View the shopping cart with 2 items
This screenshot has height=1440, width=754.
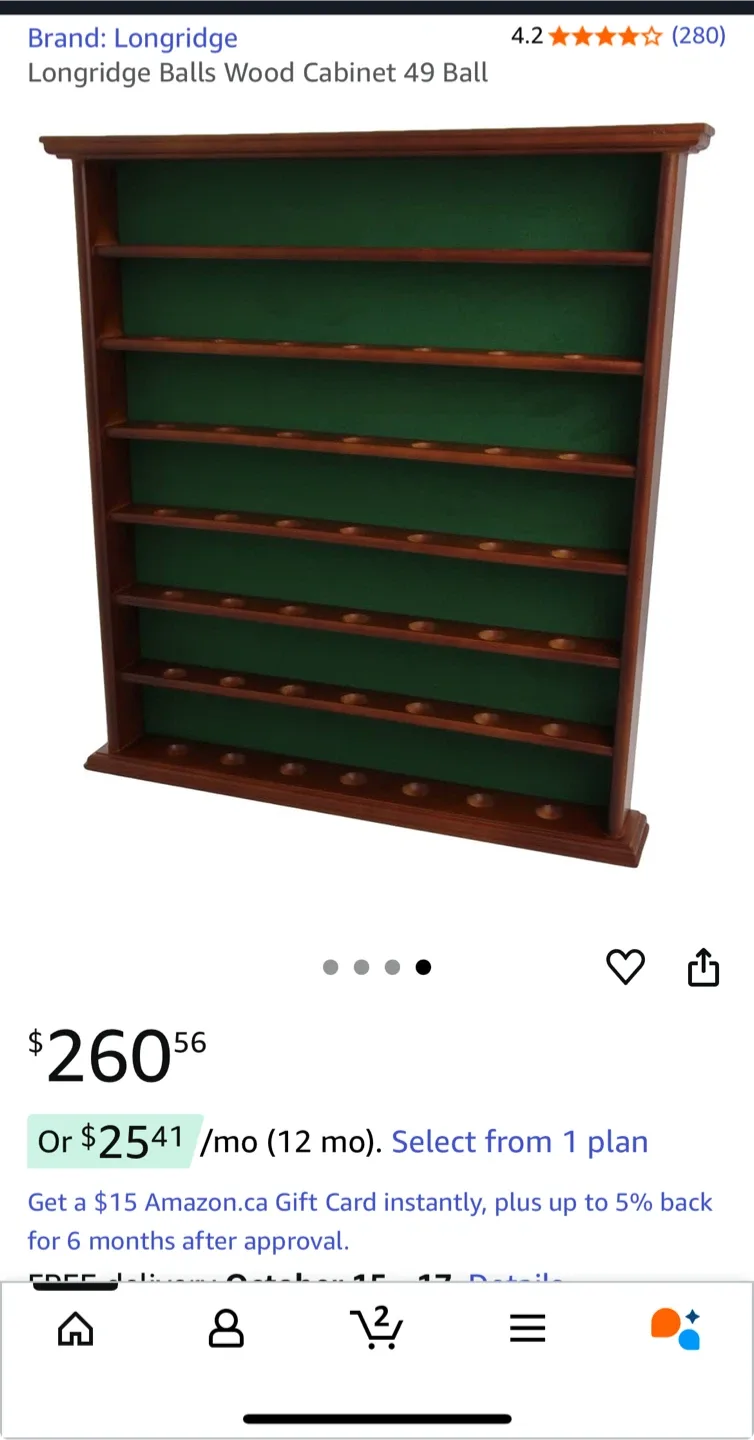pos(377,1328)
